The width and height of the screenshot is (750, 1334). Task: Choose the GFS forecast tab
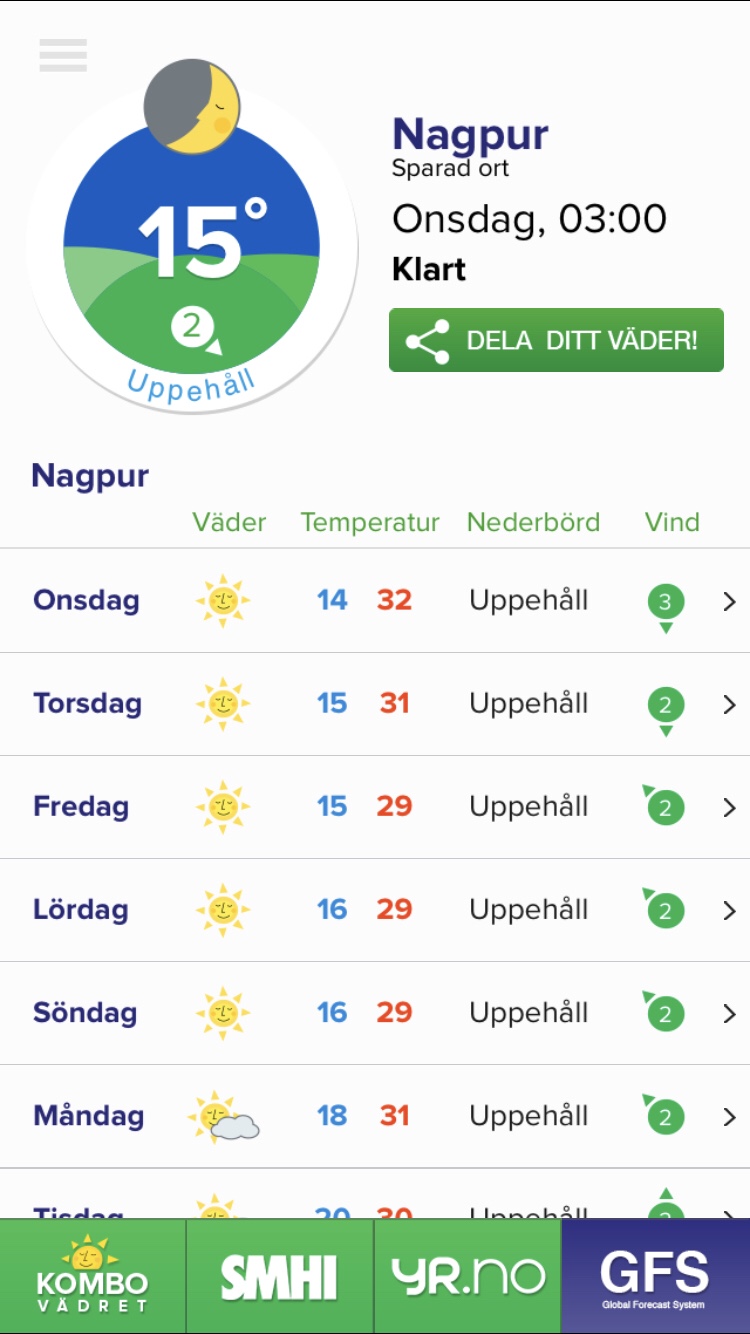coord(656,1276)
